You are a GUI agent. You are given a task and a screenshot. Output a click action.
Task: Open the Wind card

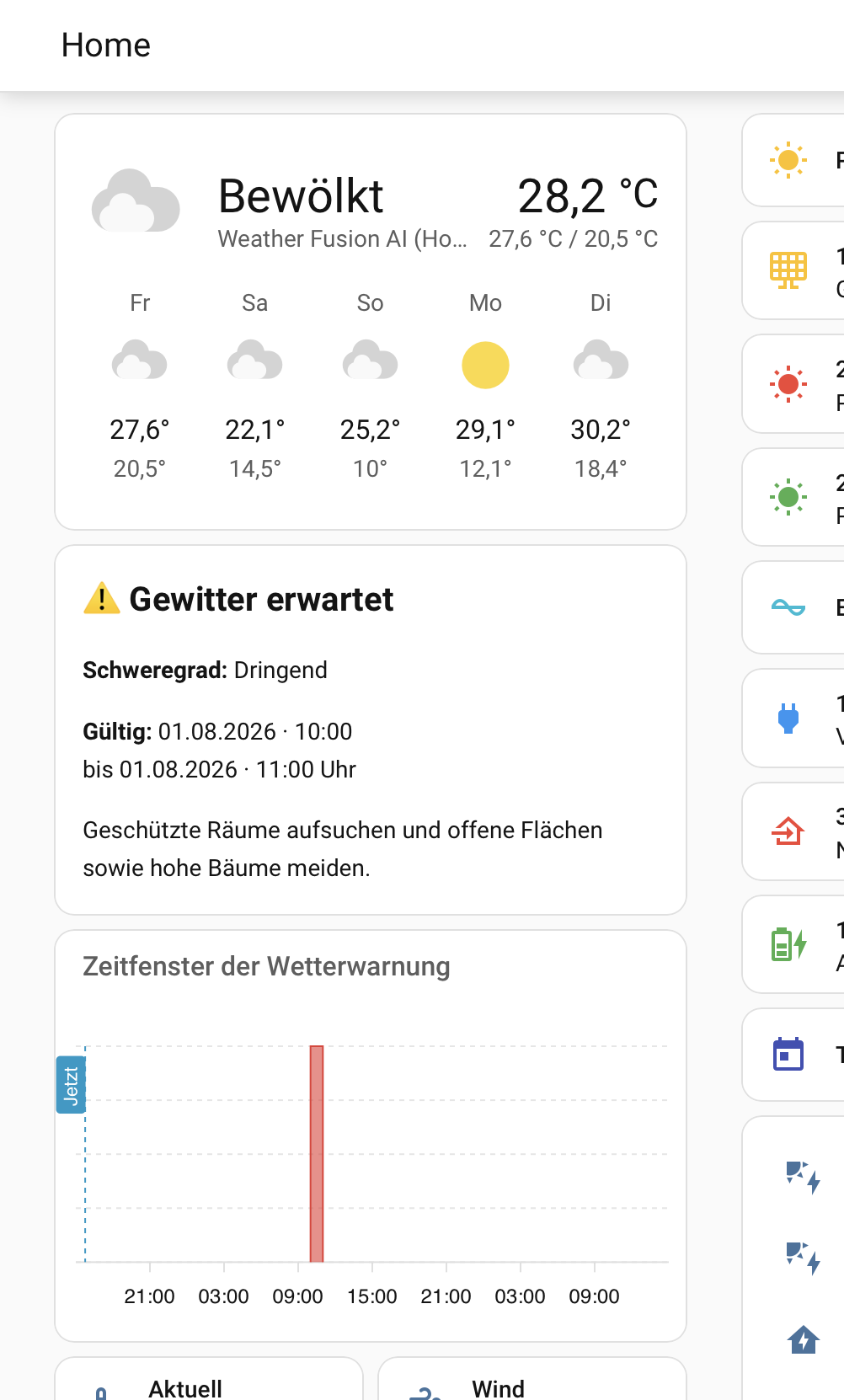coord(532,1379)
